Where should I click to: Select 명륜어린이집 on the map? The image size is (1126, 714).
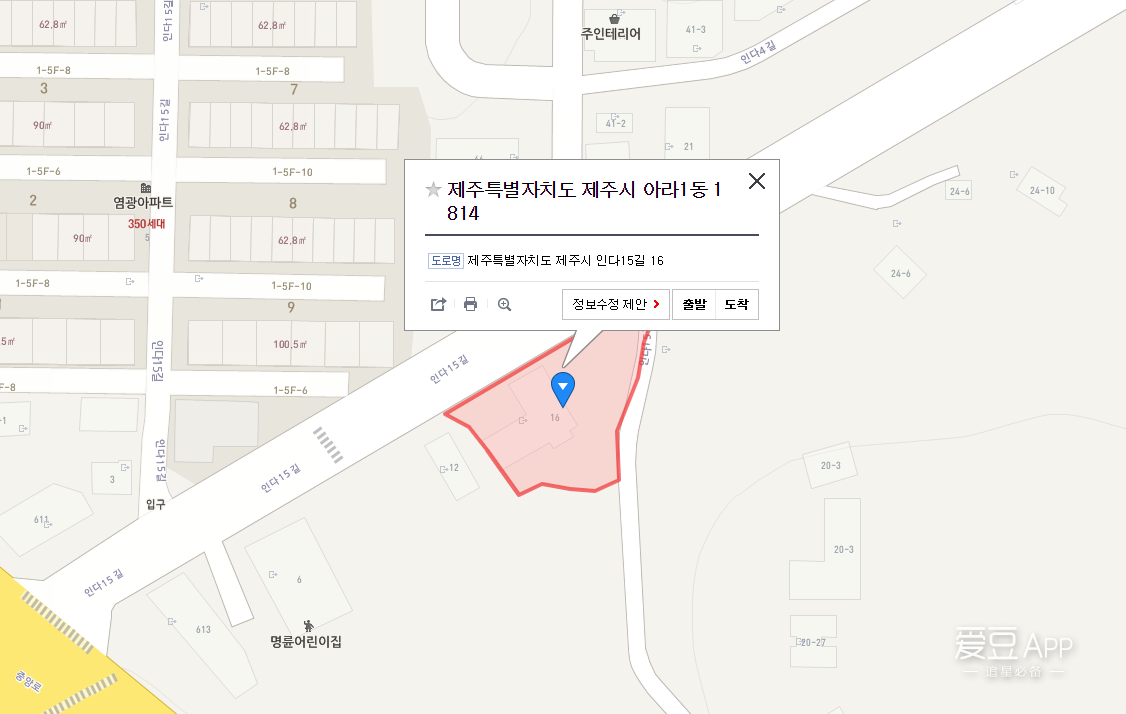306,641
